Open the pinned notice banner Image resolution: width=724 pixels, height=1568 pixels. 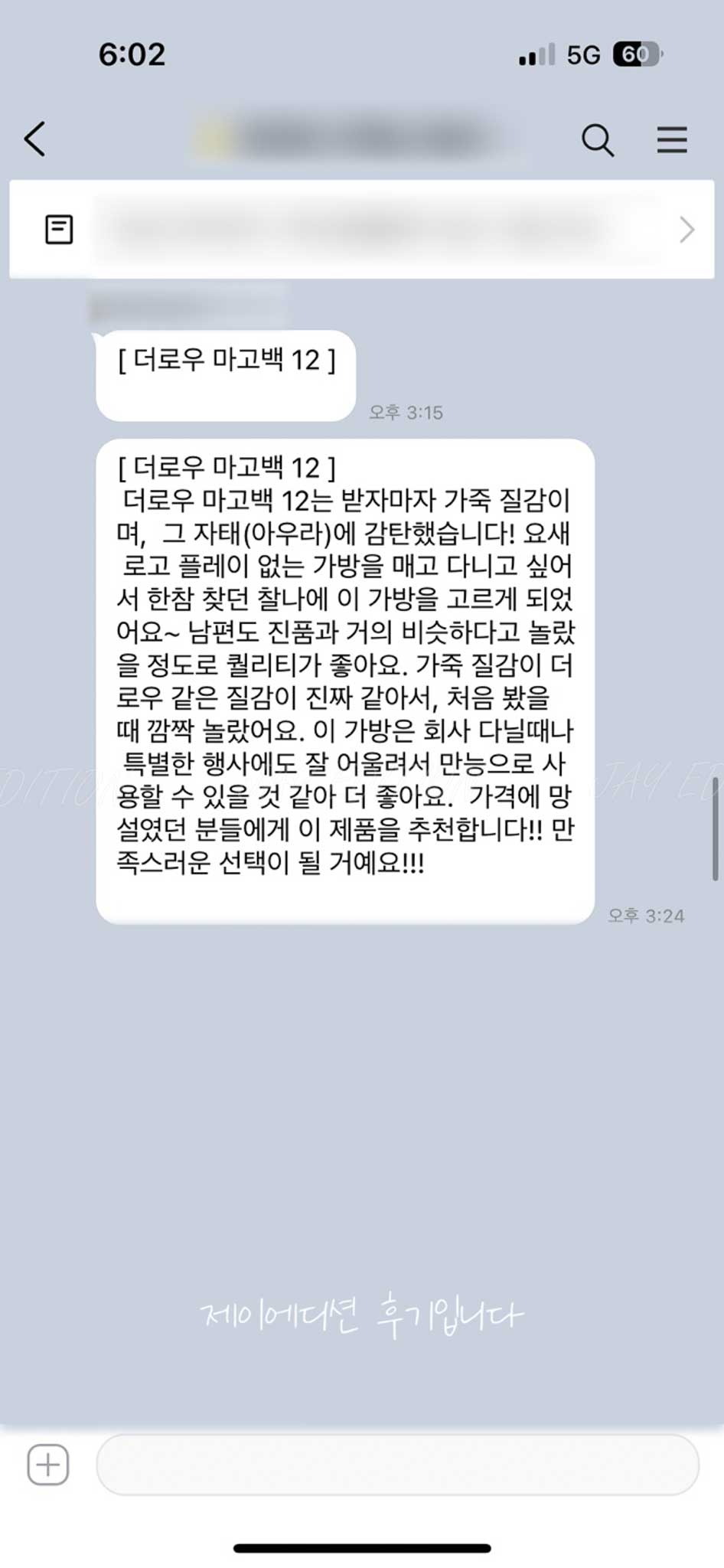click(x=361, y=229)
